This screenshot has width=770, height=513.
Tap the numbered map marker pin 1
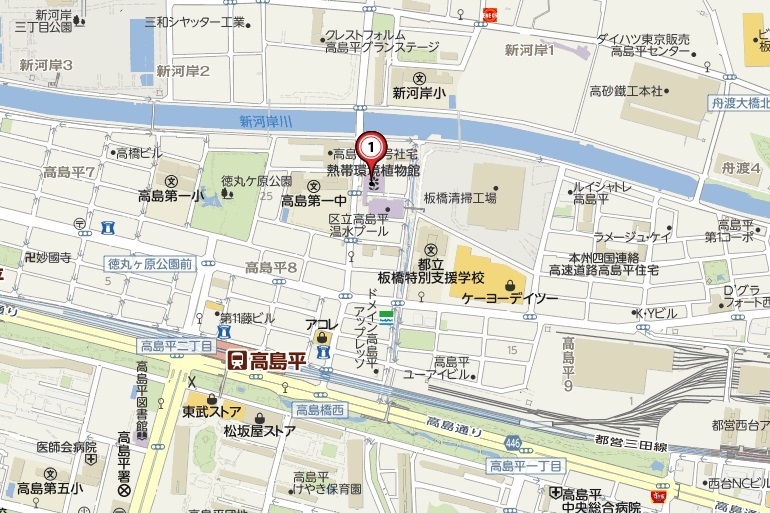[372, 150]
